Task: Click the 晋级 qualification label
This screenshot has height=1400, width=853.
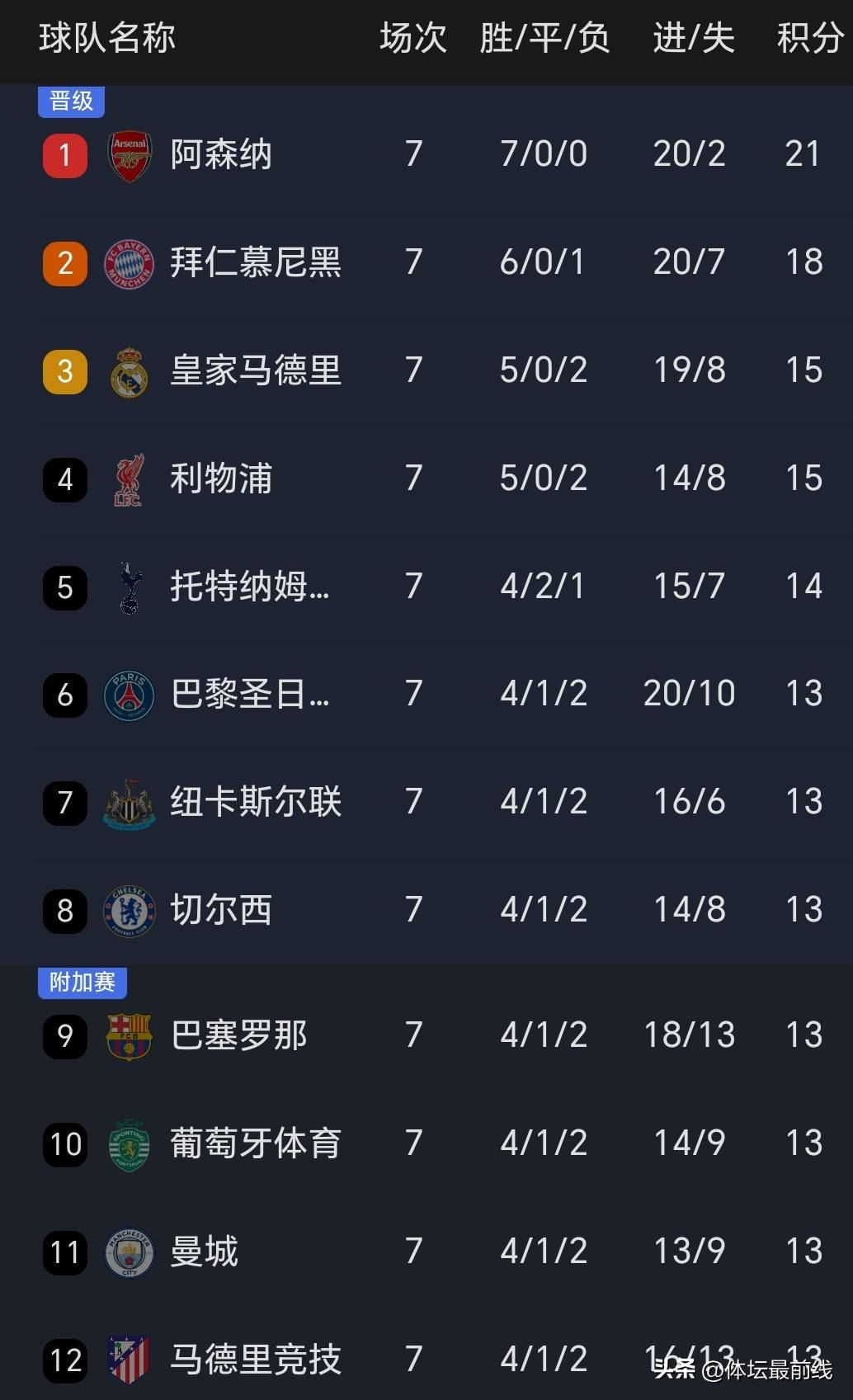Action: pos(71,101)
